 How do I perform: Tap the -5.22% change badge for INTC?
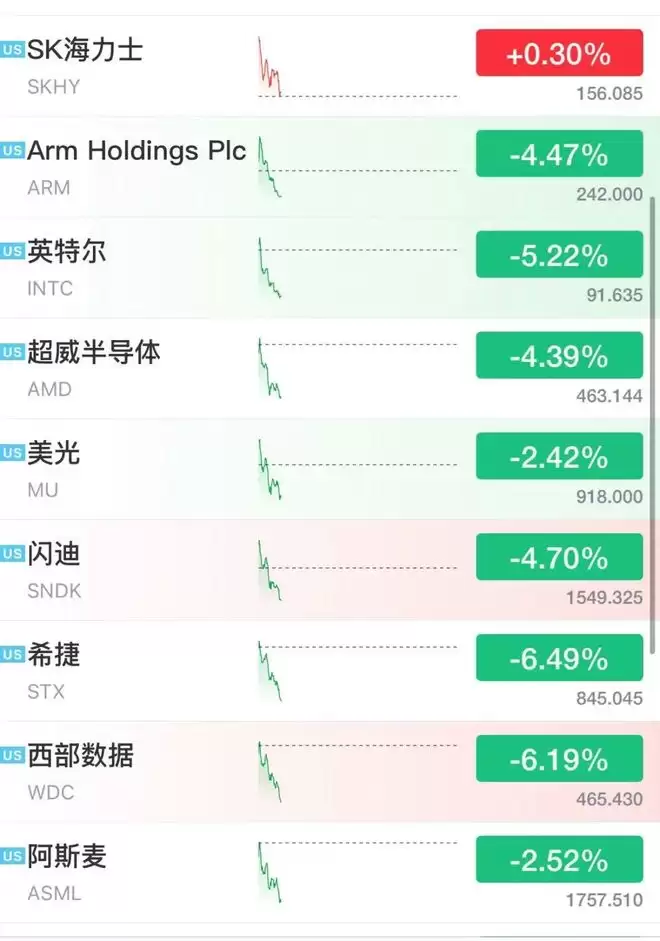tap(559, 254)
